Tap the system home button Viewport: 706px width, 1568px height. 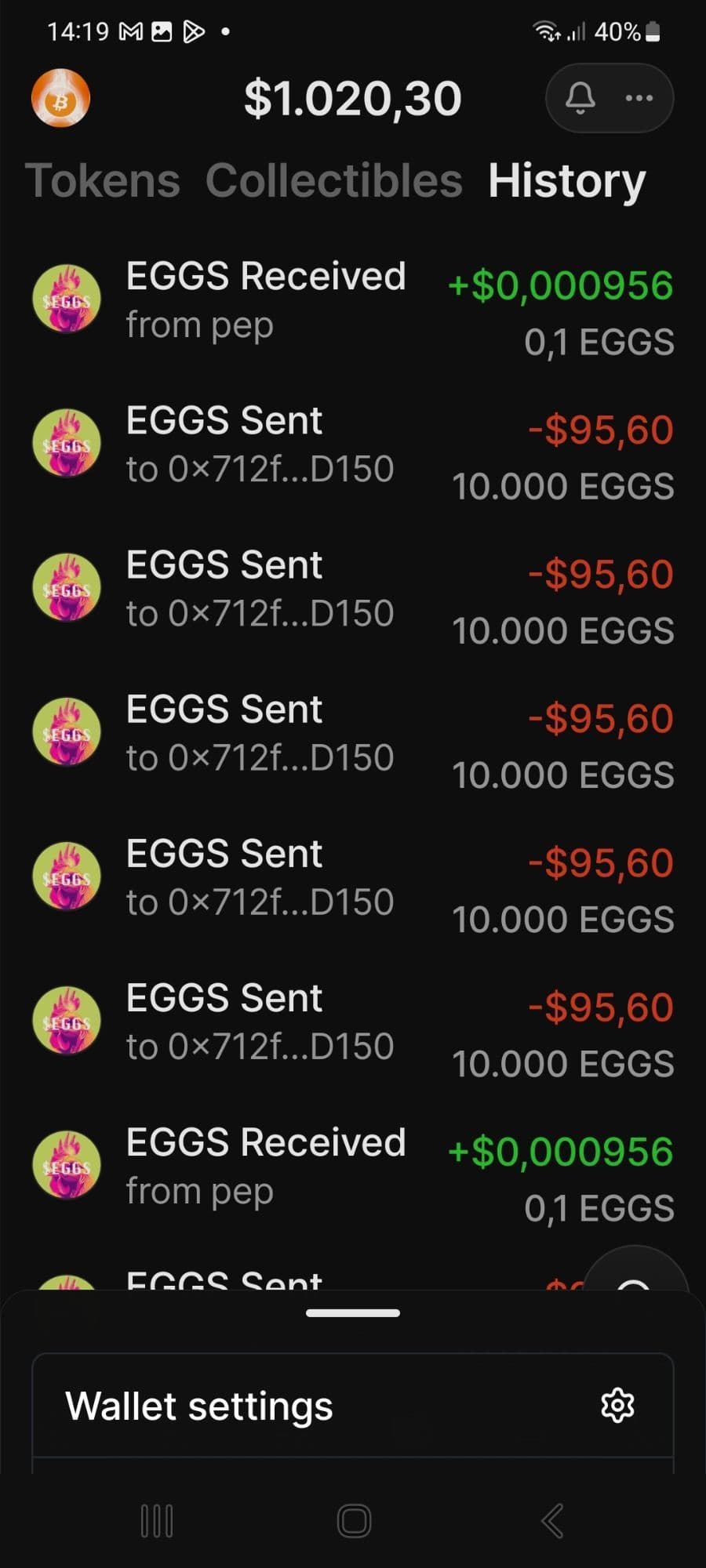tap(354, 1521)
